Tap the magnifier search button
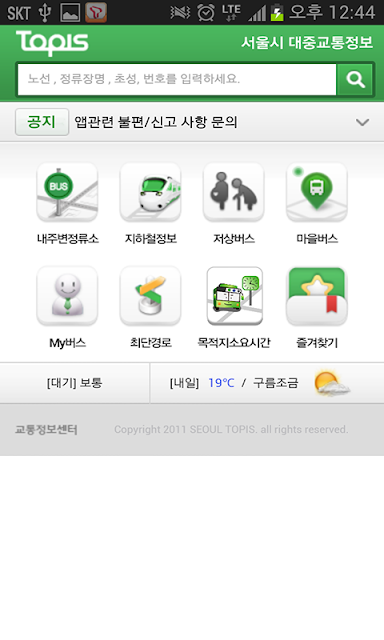Viewport: 384px width, 640px height. [x=355, y=79]
